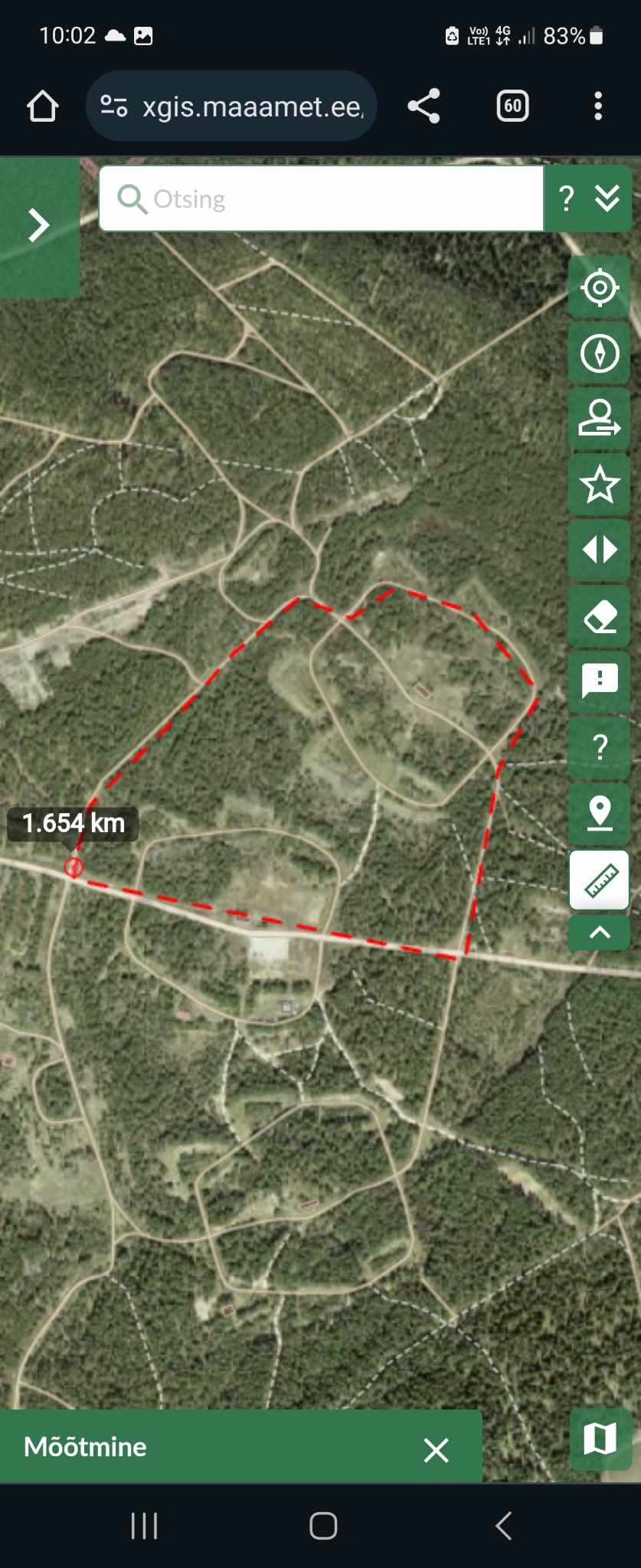
Task: Share this page from the browser
Action: click(424, 106)
